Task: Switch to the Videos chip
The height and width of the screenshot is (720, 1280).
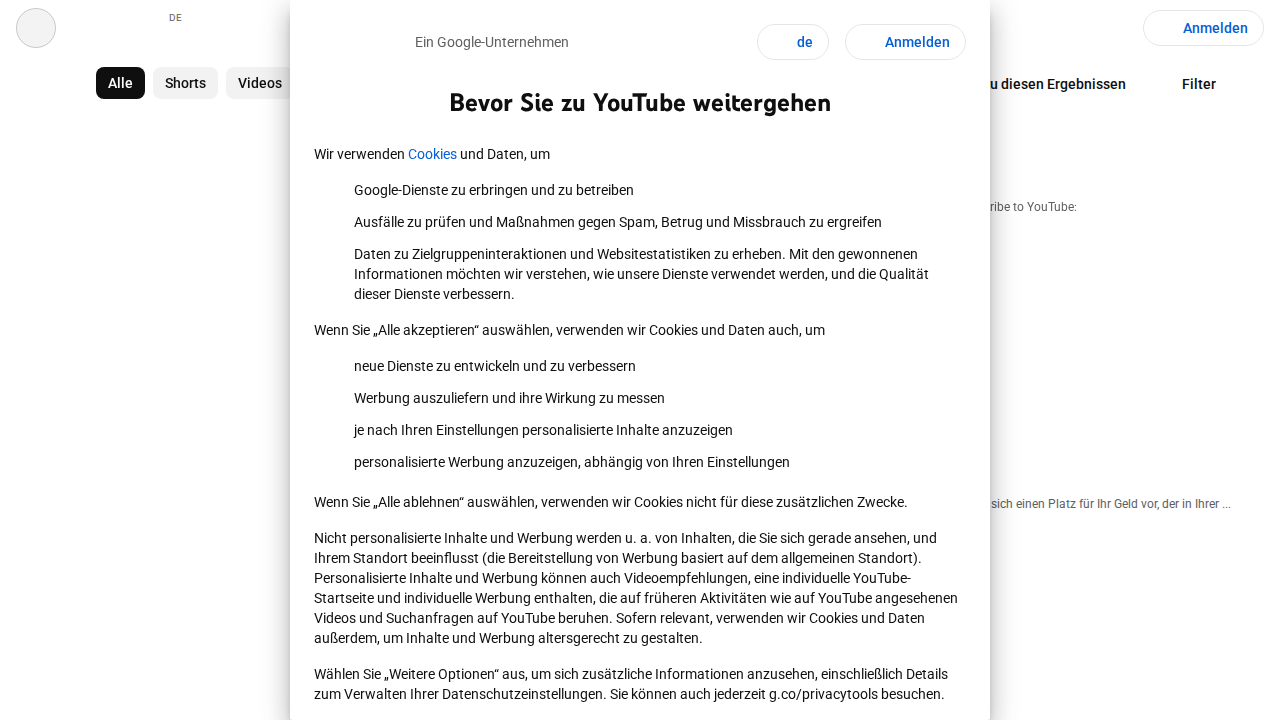Action: click(258, 83)
